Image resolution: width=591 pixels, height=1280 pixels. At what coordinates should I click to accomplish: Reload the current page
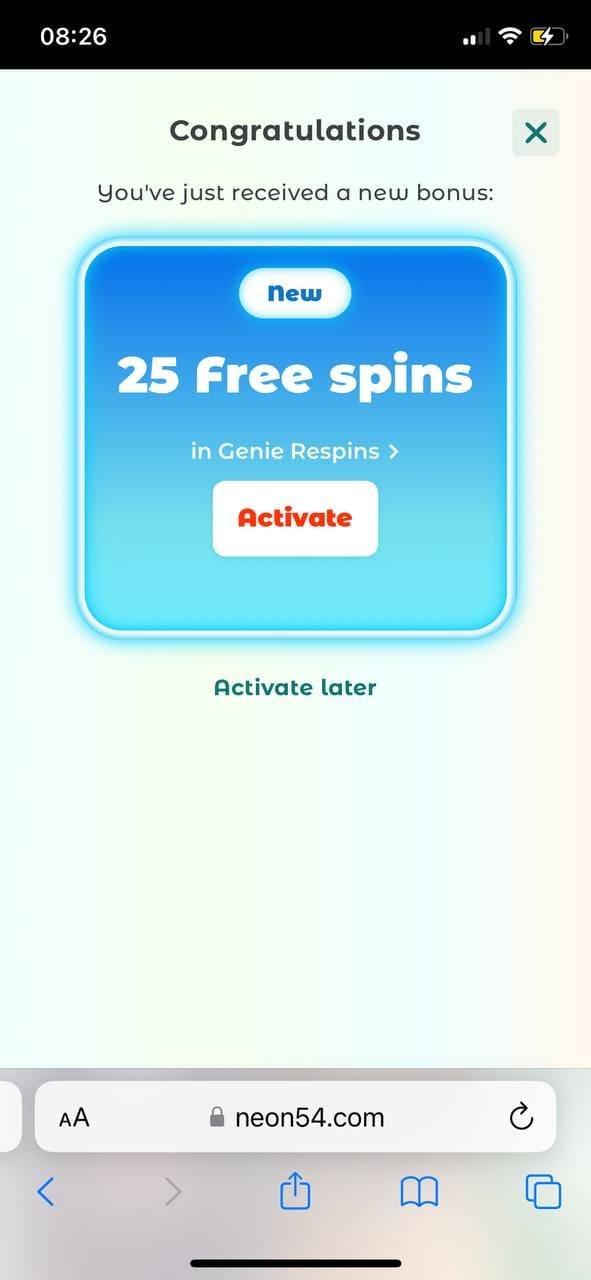pyautogui.click(x=521, y=1117)
